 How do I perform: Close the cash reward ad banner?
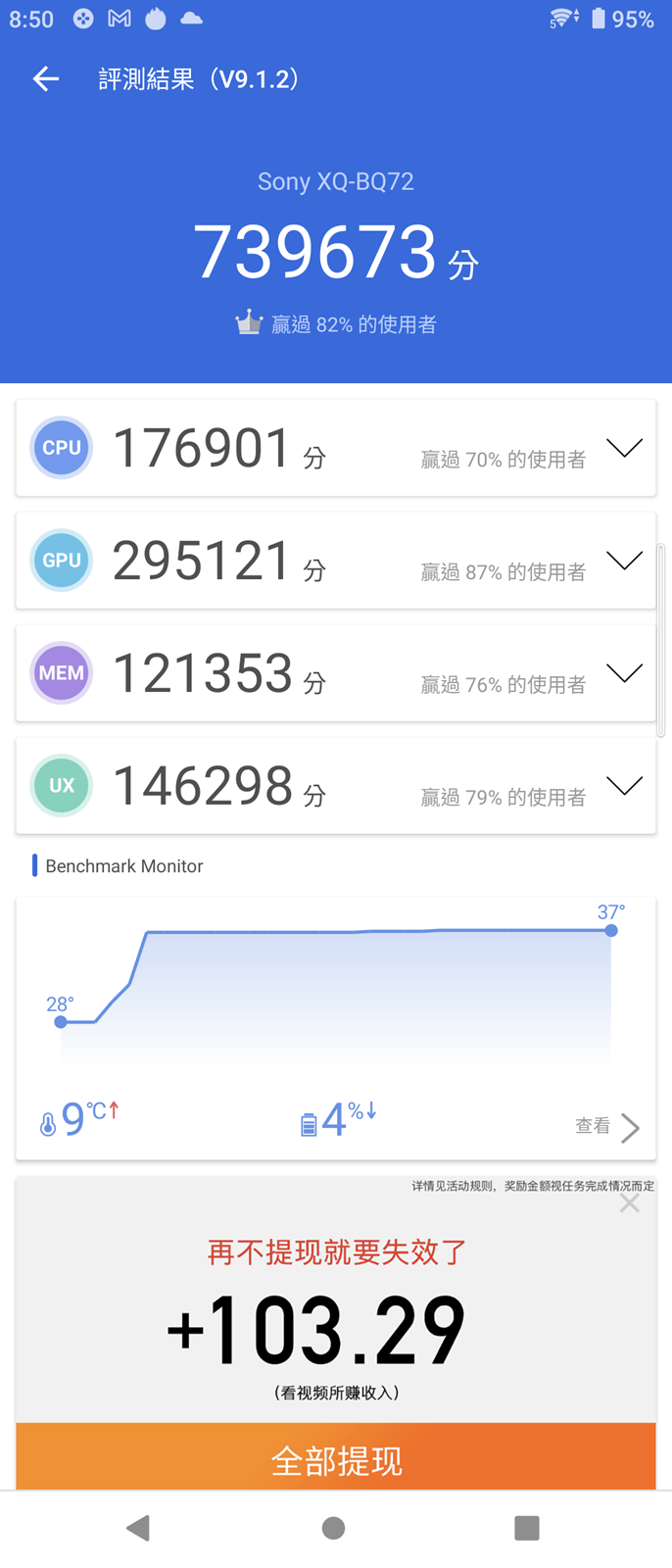630,1203
